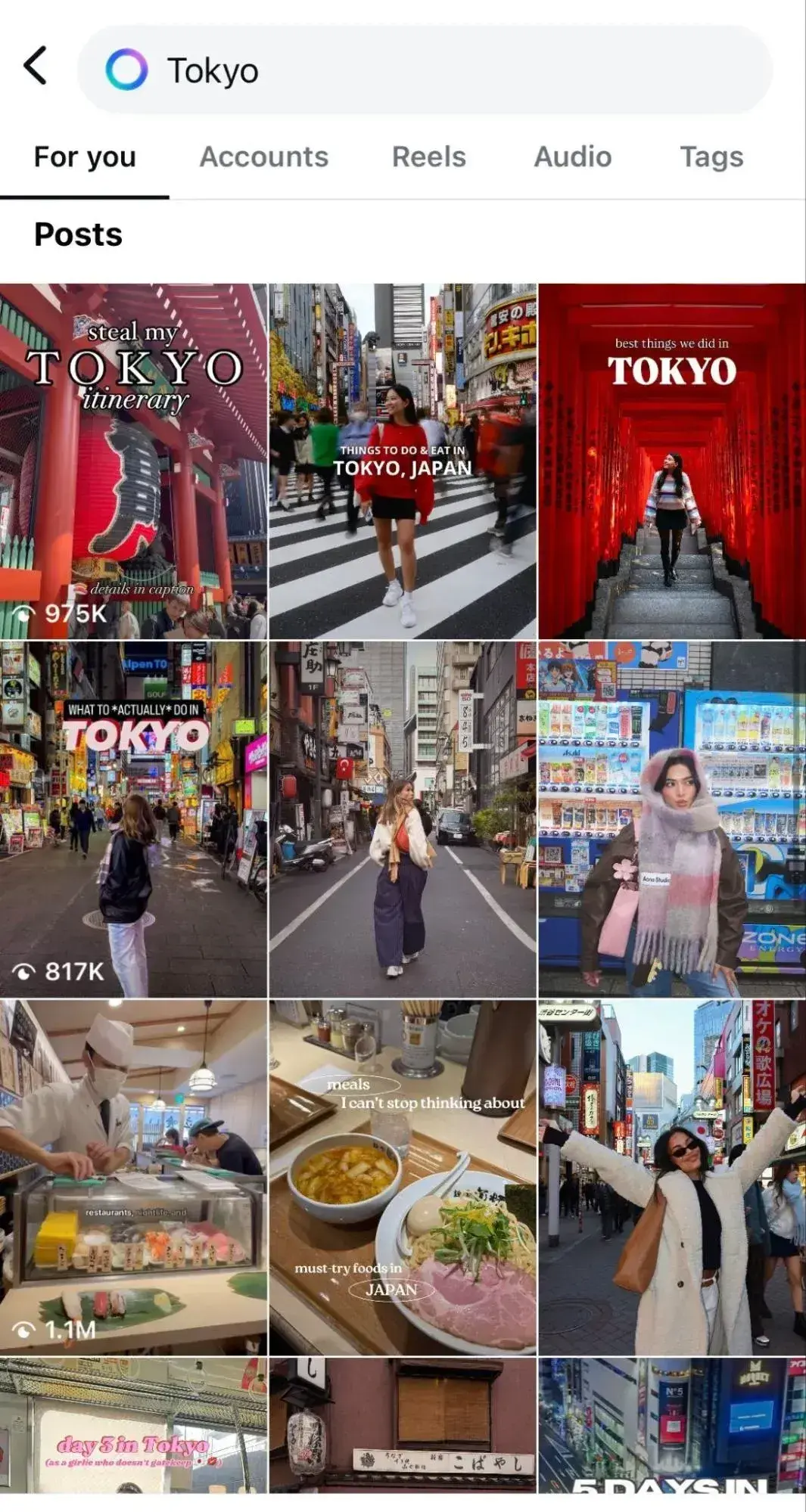Open the vending machines and pink scarf post
The image size is (806, 1512).
672,819
